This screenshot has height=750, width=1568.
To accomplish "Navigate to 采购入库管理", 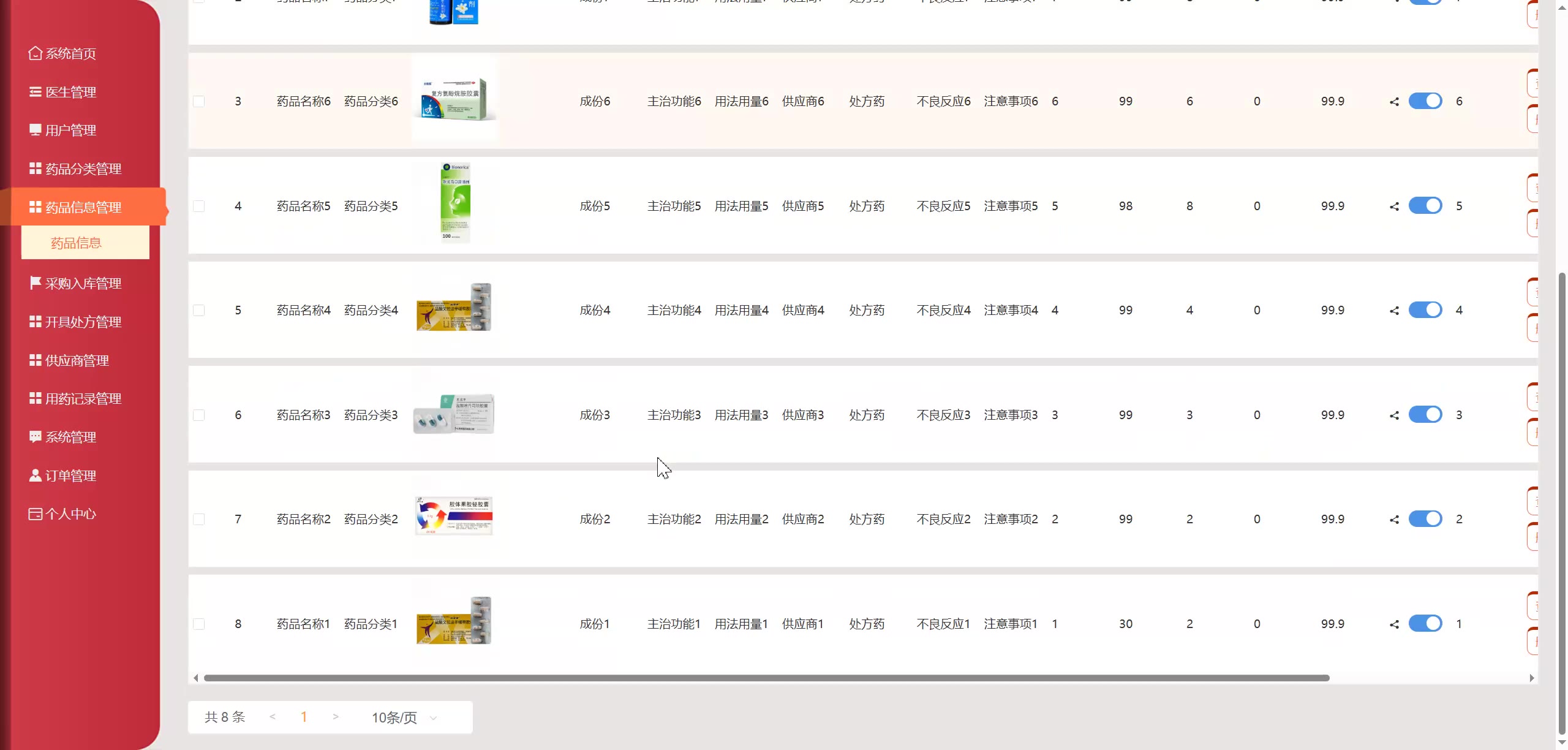I will pyautogui.click(x=83, y=284).
